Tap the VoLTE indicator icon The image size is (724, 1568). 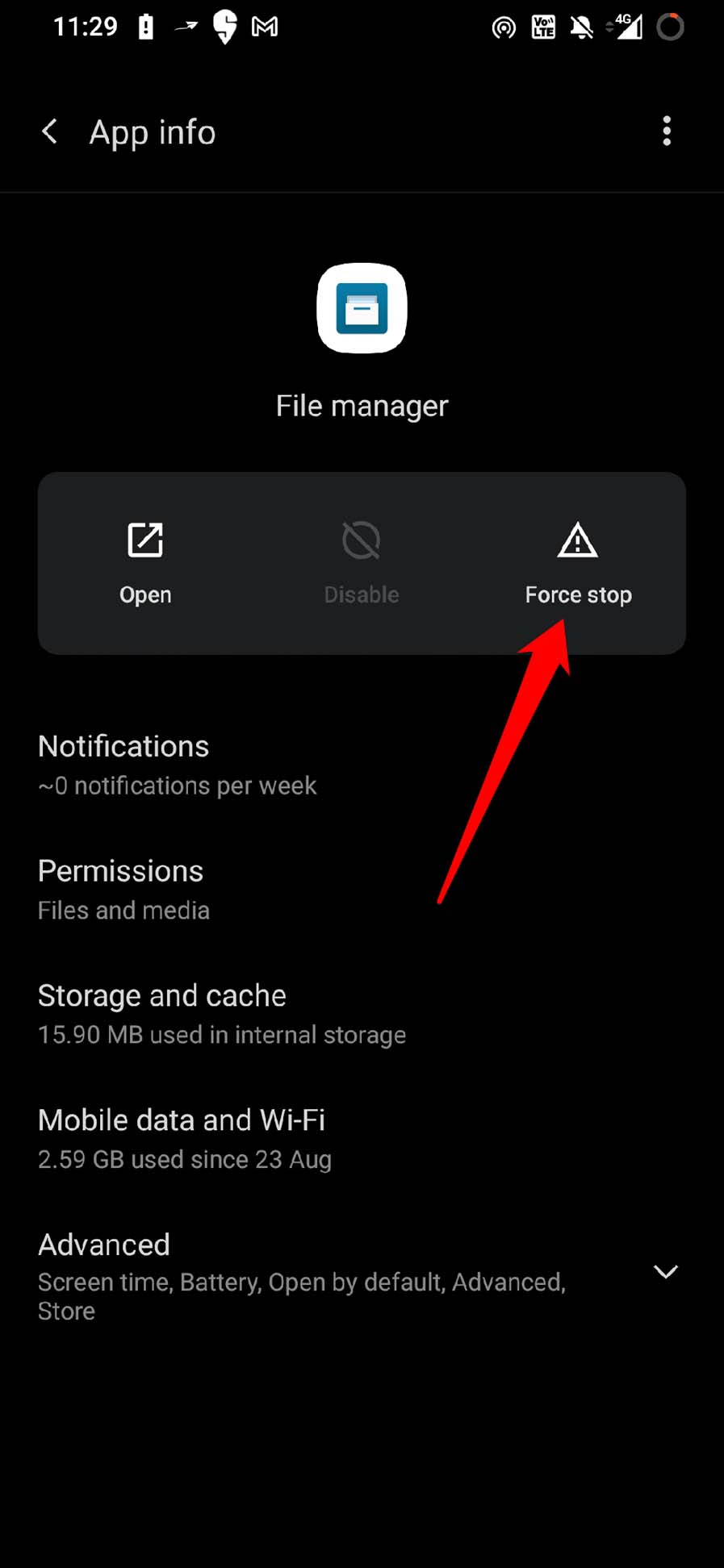543,27
